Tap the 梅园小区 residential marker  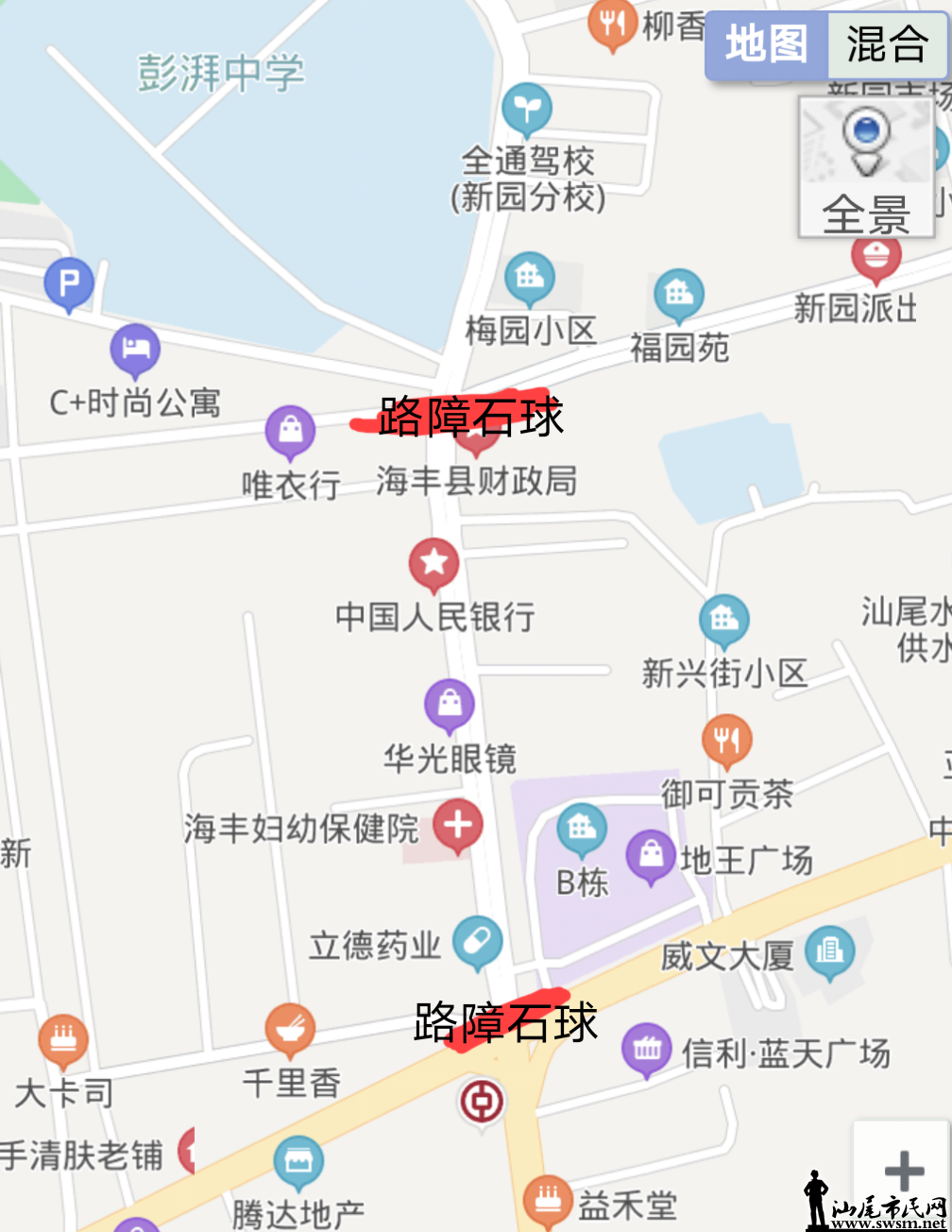(x=529, y=276)
